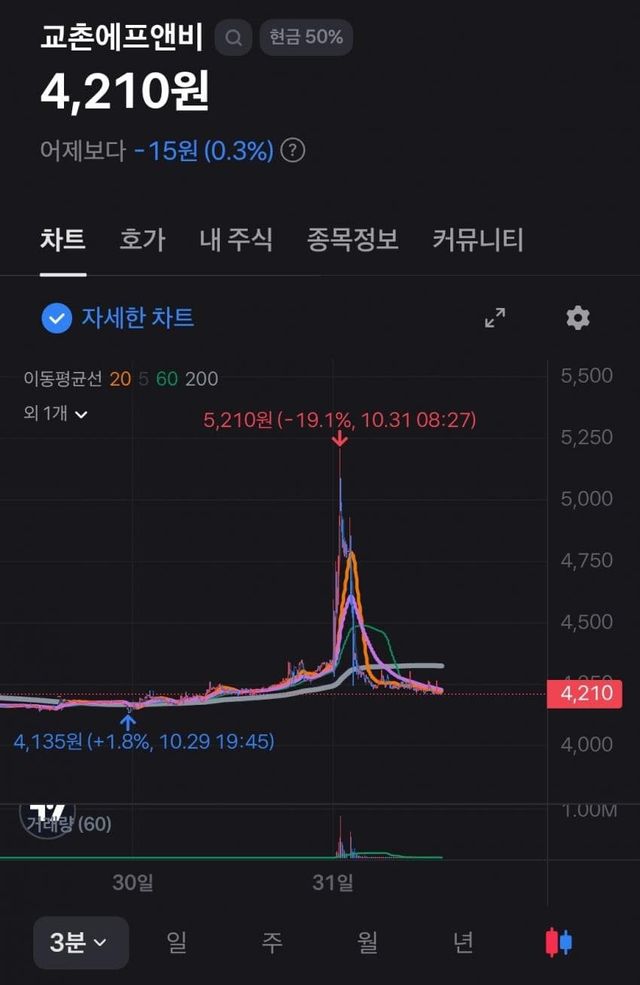Image resolution: width=640 pixels, height=985 pixels.
Task: Switch to the 차트 tab
Action: pyautogui.click(x=62, y=240)
